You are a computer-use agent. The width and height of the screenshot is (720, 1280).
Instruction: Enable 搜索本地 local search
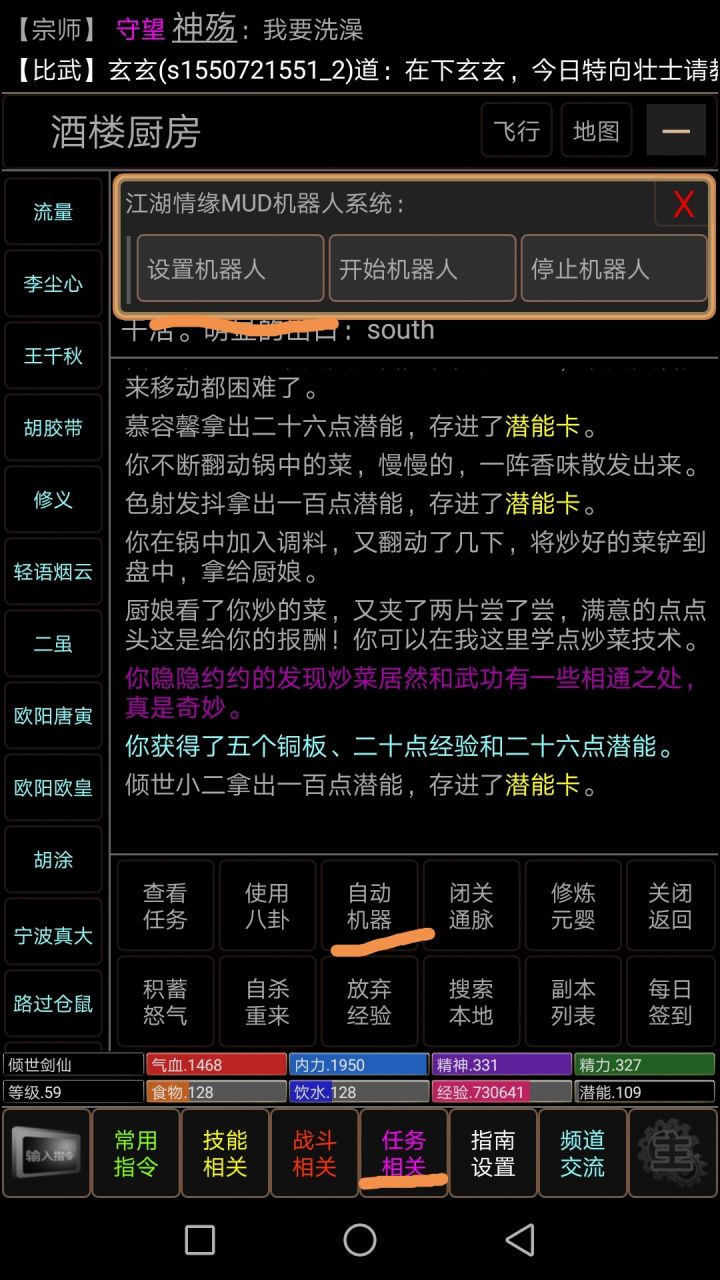point(471,1000)
